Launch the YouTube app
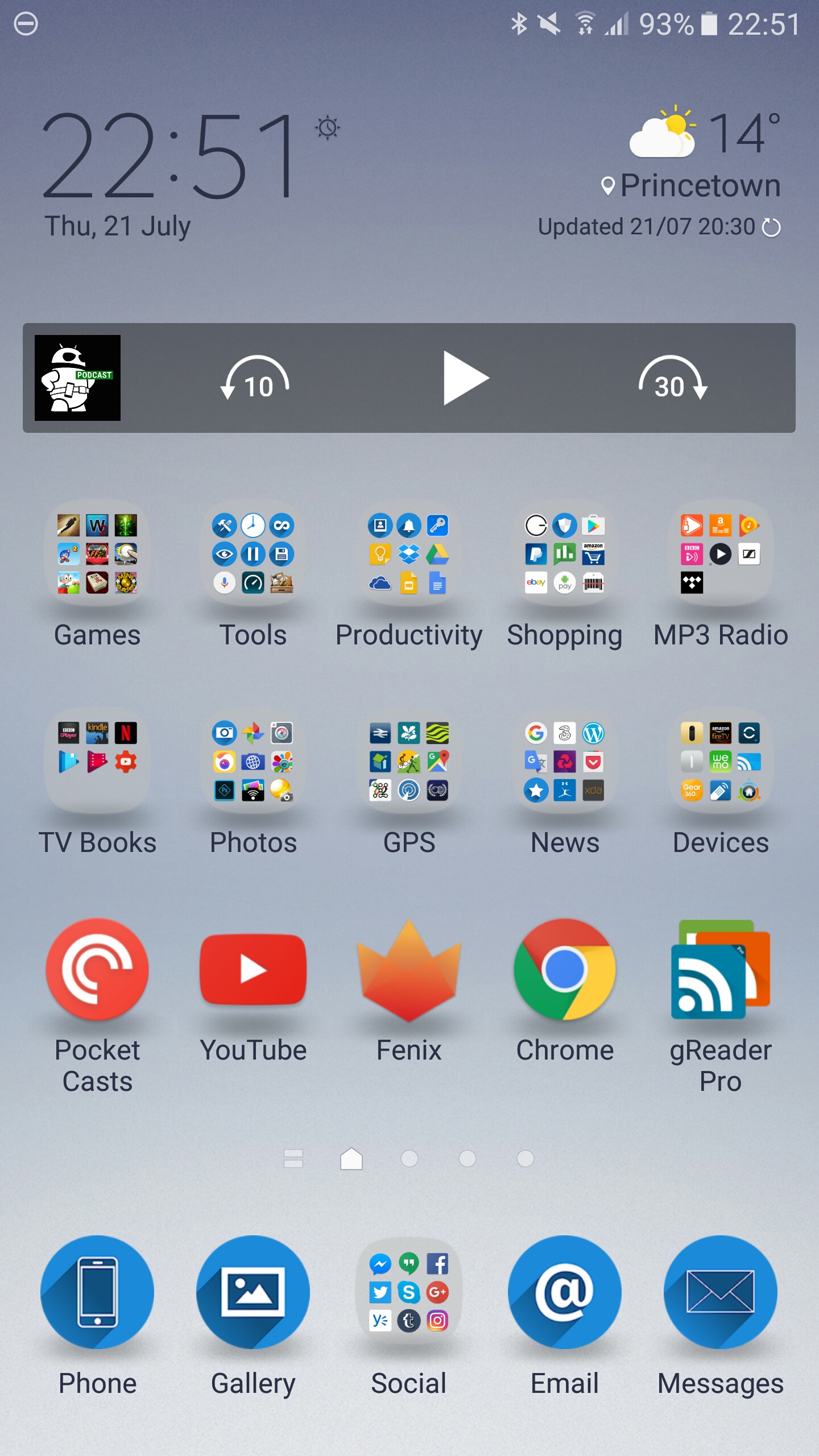 point(253,970)
